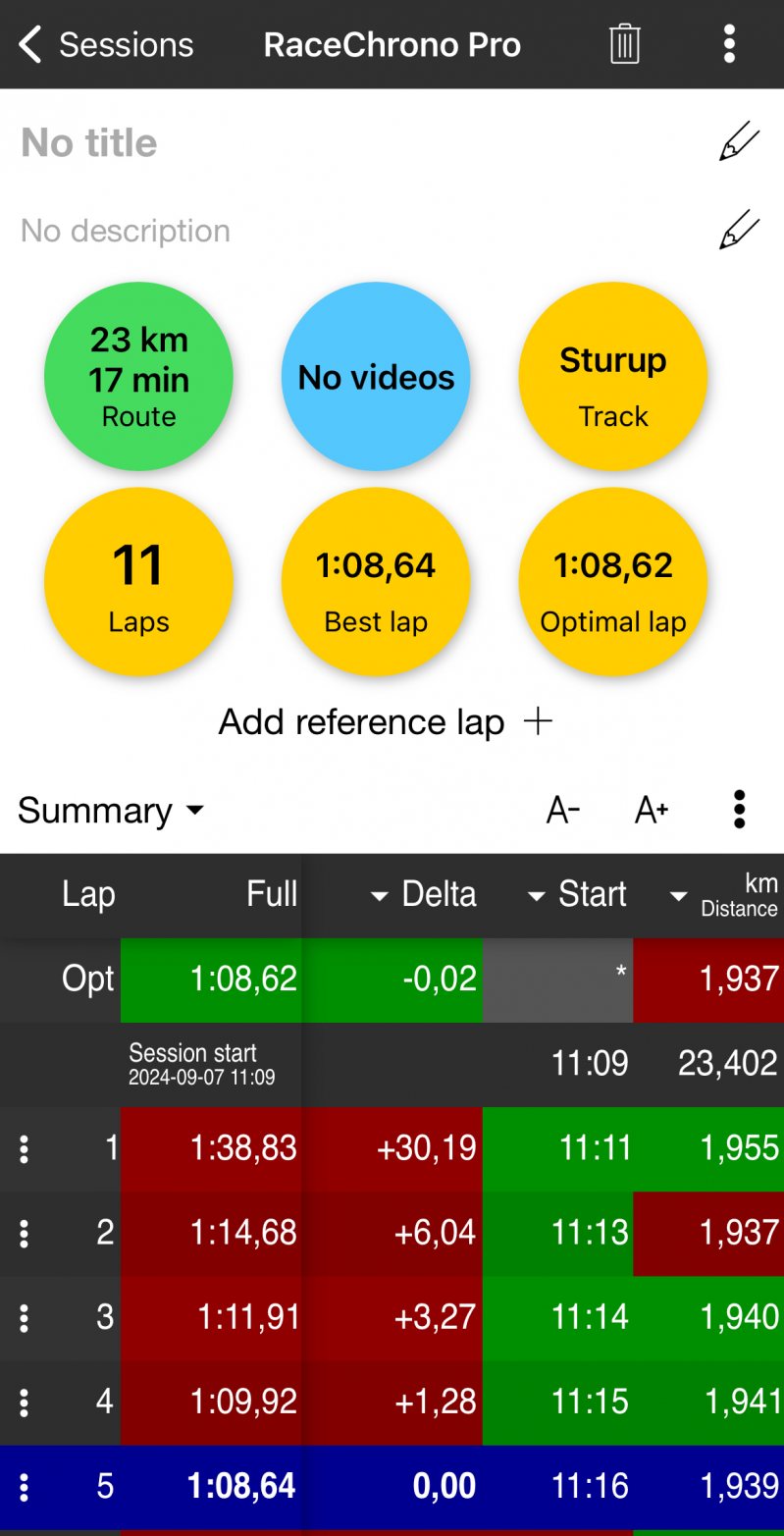Expand the Summary dropdown
This screenshot has width=784, height=1536.
pyautogui.click(x=111, y=811)
